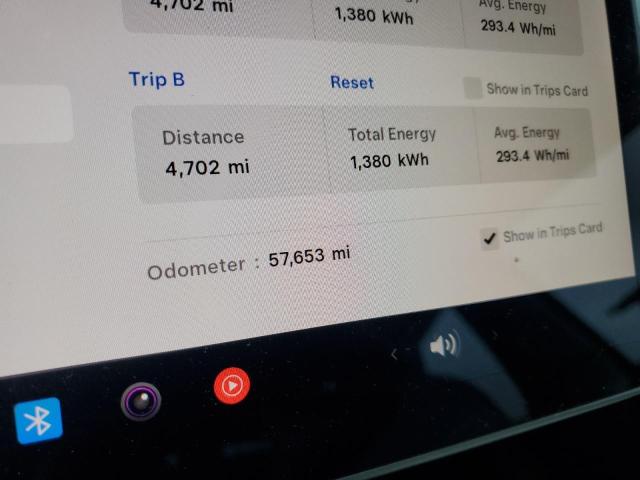Open the camera app
The height and width of the screenshot is (480, 640).
click(140, 401)
